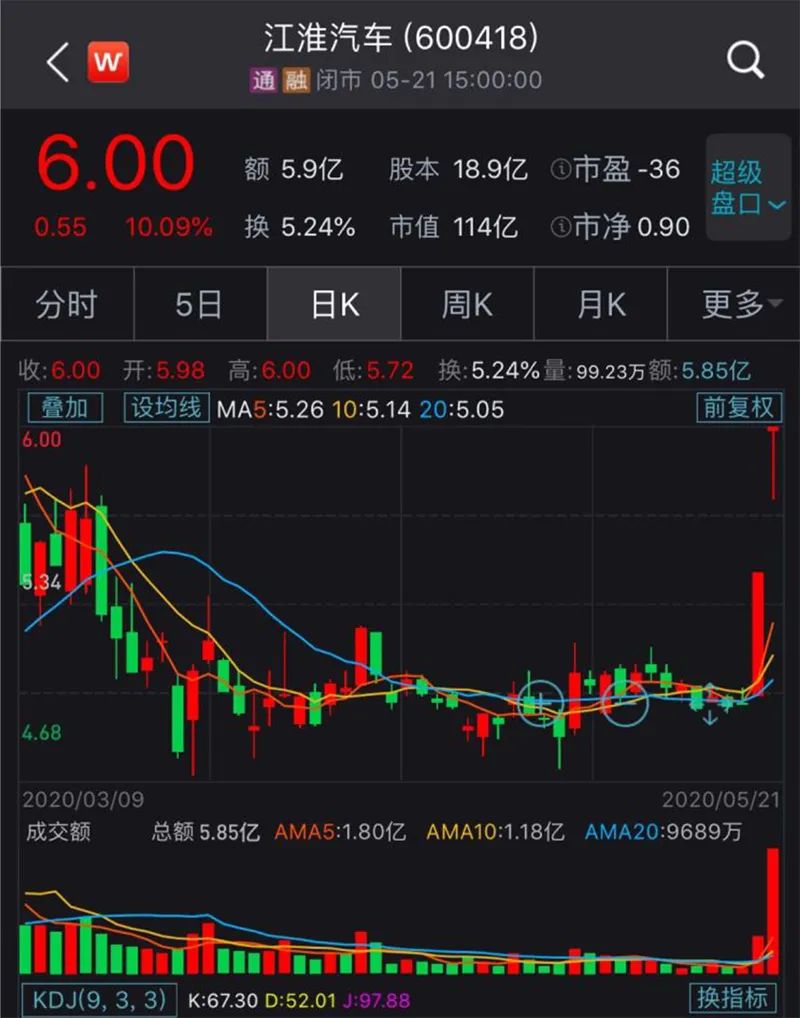Screen dimensions: 800x1018
Task: Change the 前复权 adjustment mode
Action: (x=738, y=408)
